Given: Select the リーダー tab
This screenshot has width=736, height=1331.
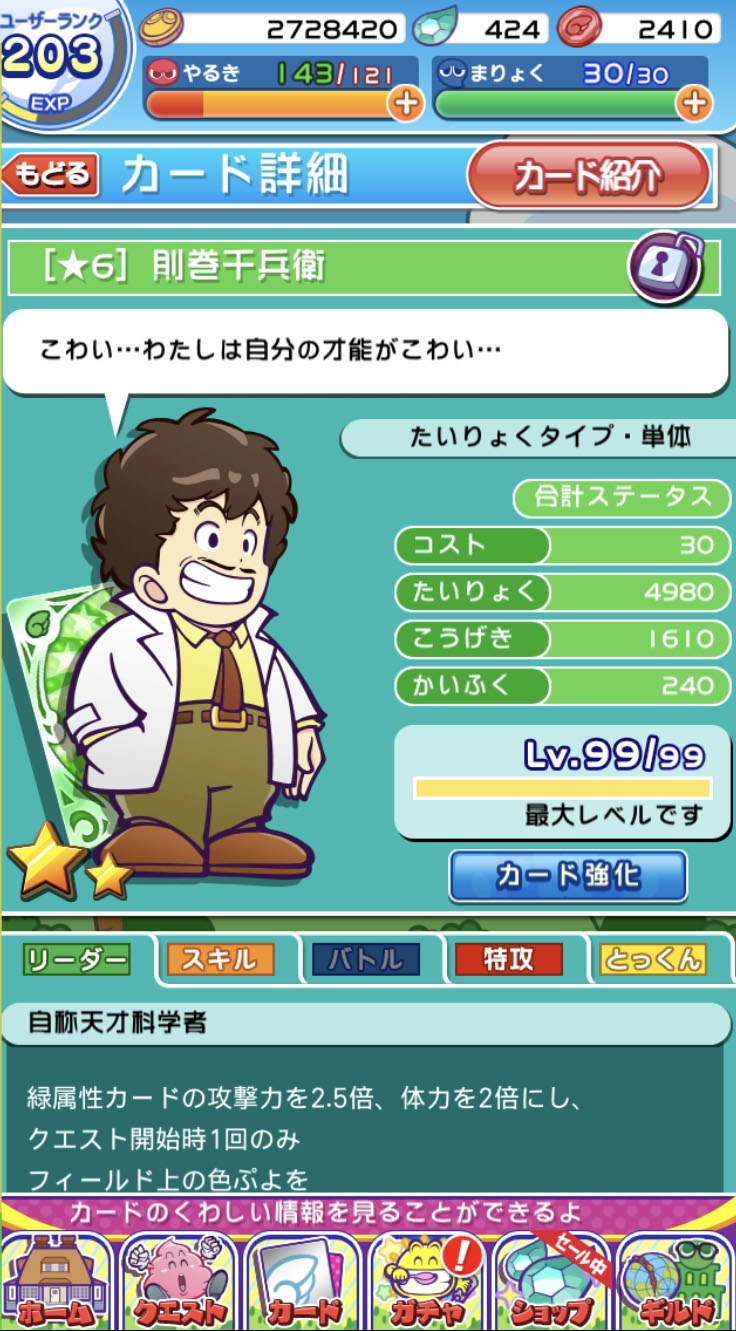Looking at the screenshot, I should (x=77, y=960).
